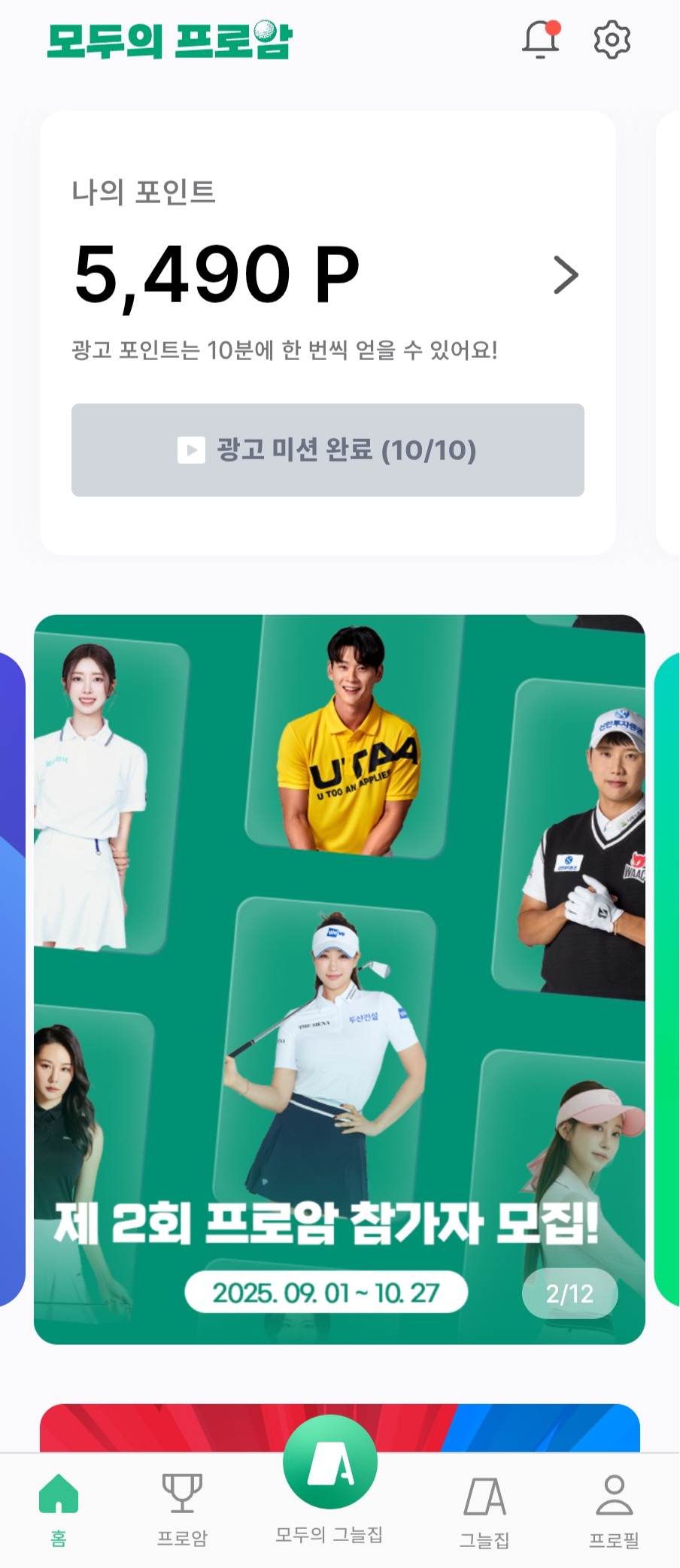Switch to the 그늘집 tab

(x=484, y=1509)
